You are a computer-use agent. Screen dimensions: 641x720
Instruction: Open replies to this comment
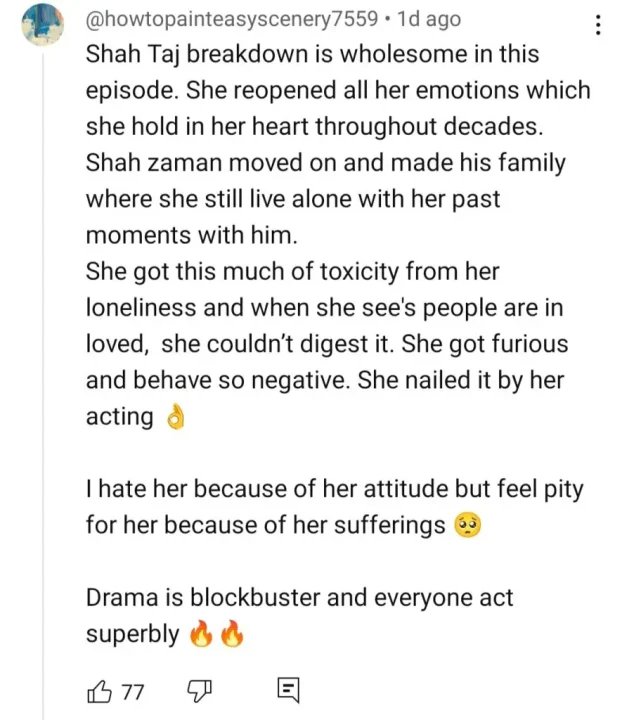point(288,690)
